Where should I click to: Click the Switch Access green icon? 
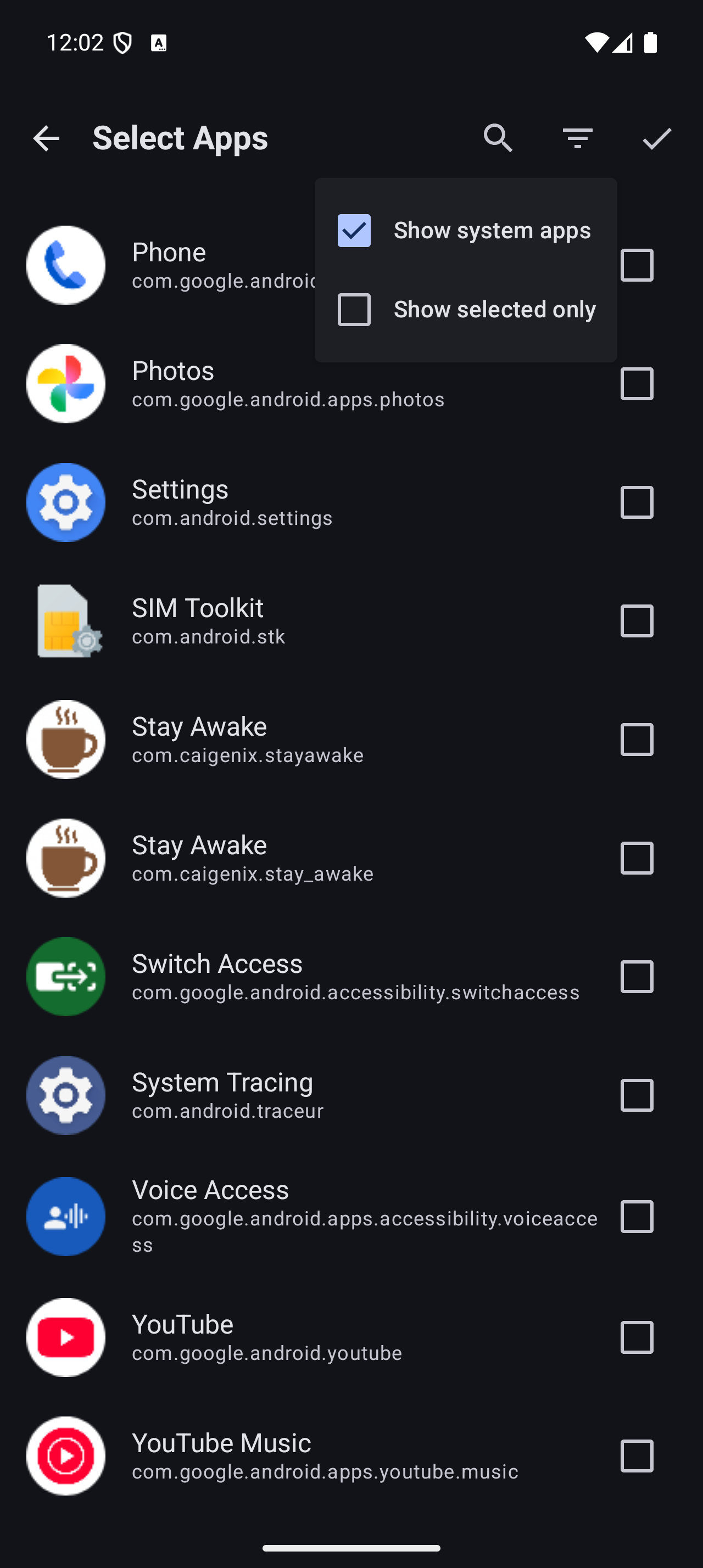66,976
